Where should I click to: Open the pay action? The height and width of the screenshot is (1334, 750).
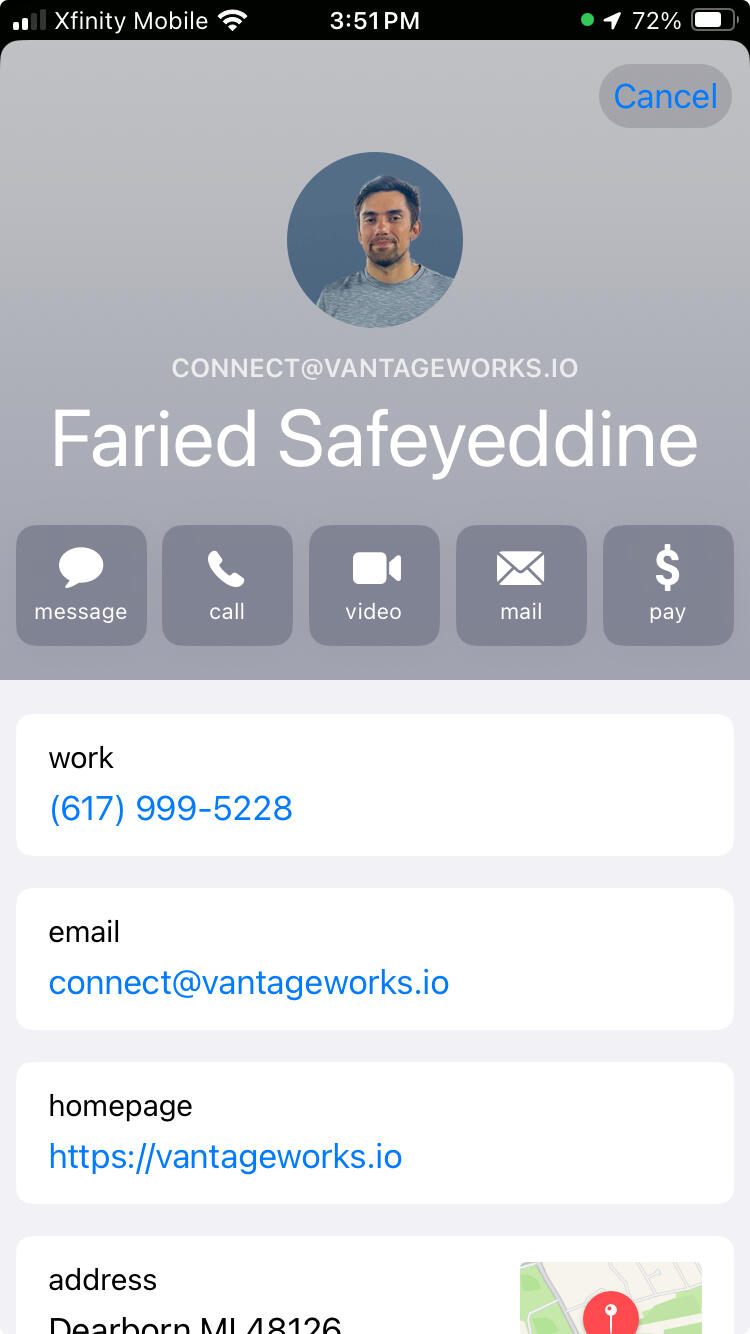pyautogui.click(x=668, y=585)
